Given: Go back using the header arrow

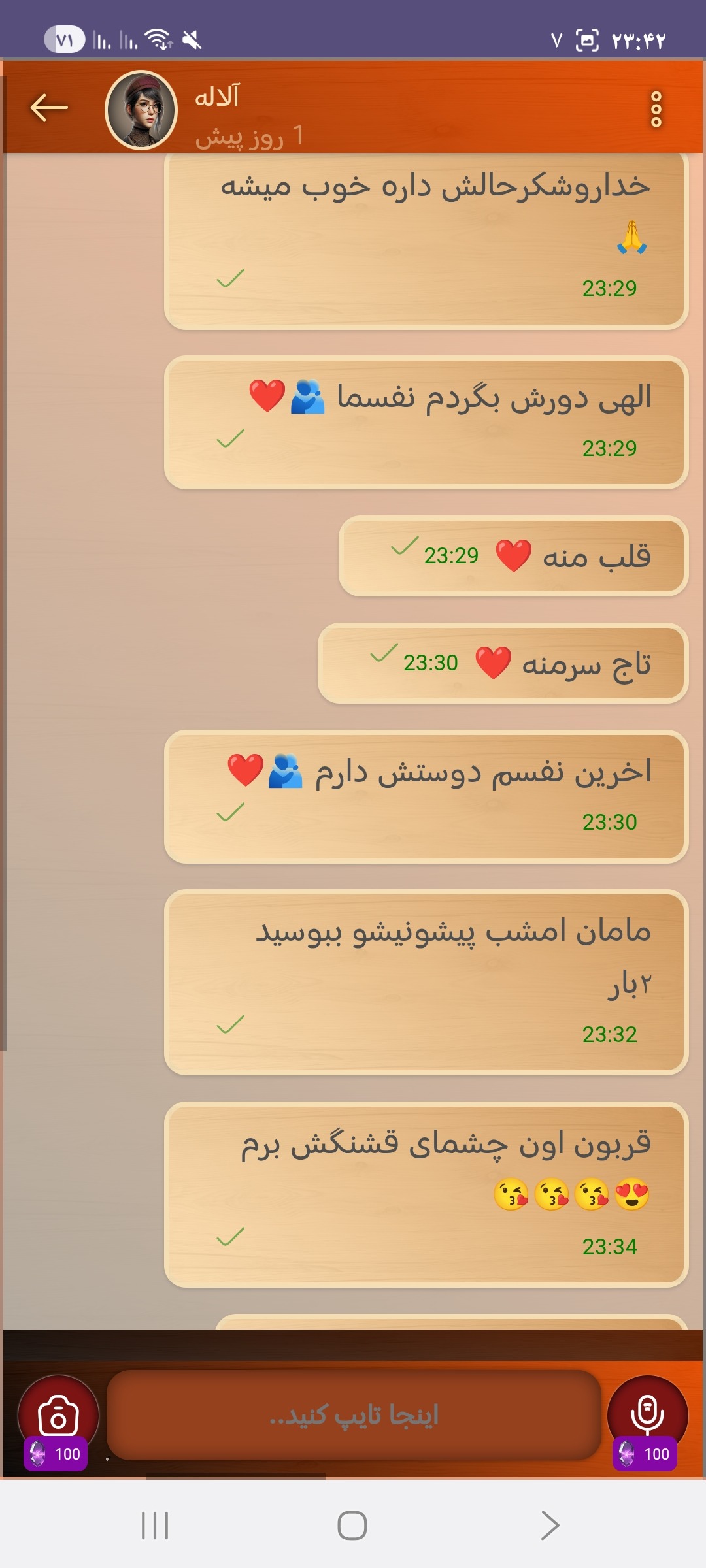Looking at the screenshot, I should (x=49, y=108).
